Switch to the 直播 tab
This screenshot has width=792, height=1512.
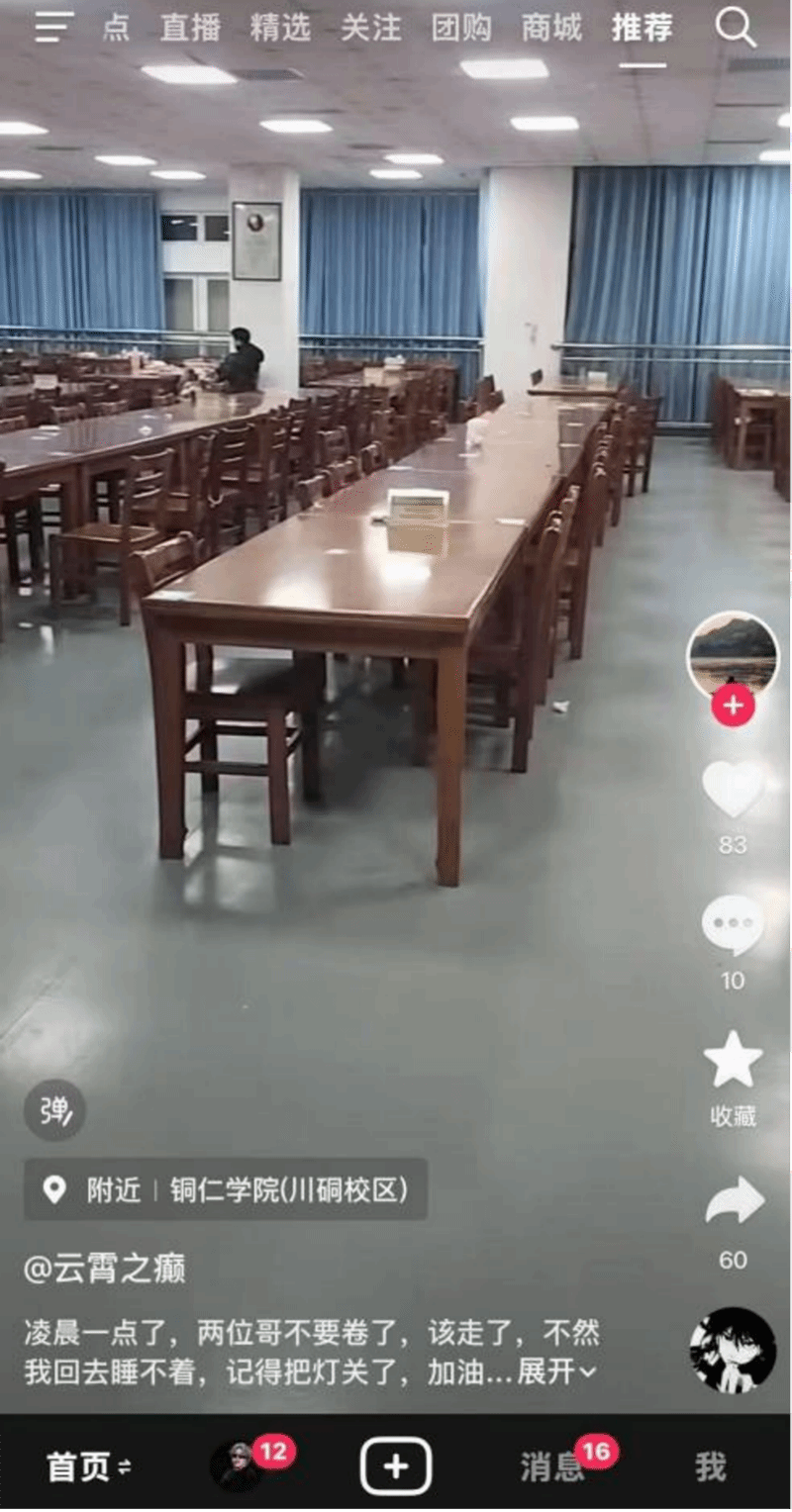tap(190, 29)
